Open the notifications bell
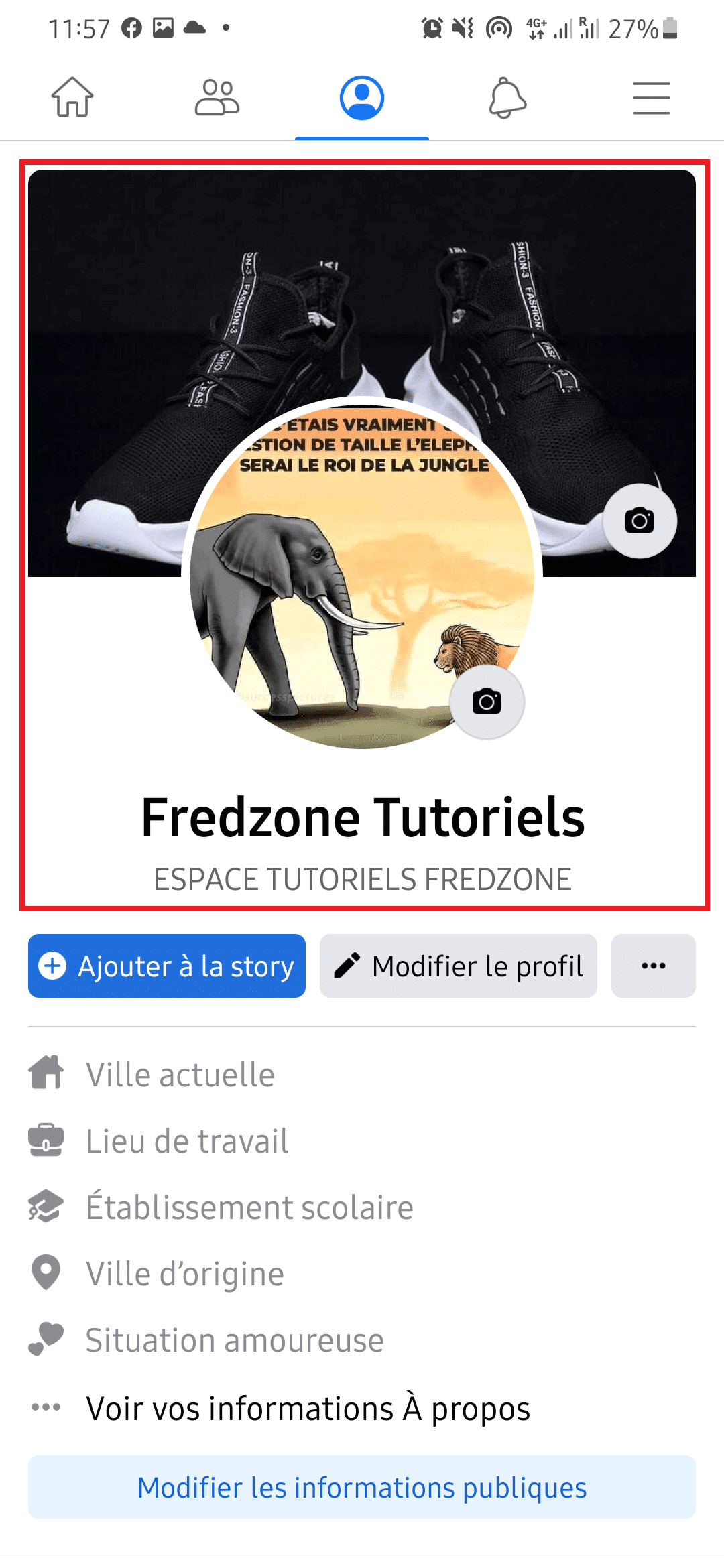This screenshot has height=1568, width=724. point(507,98)
